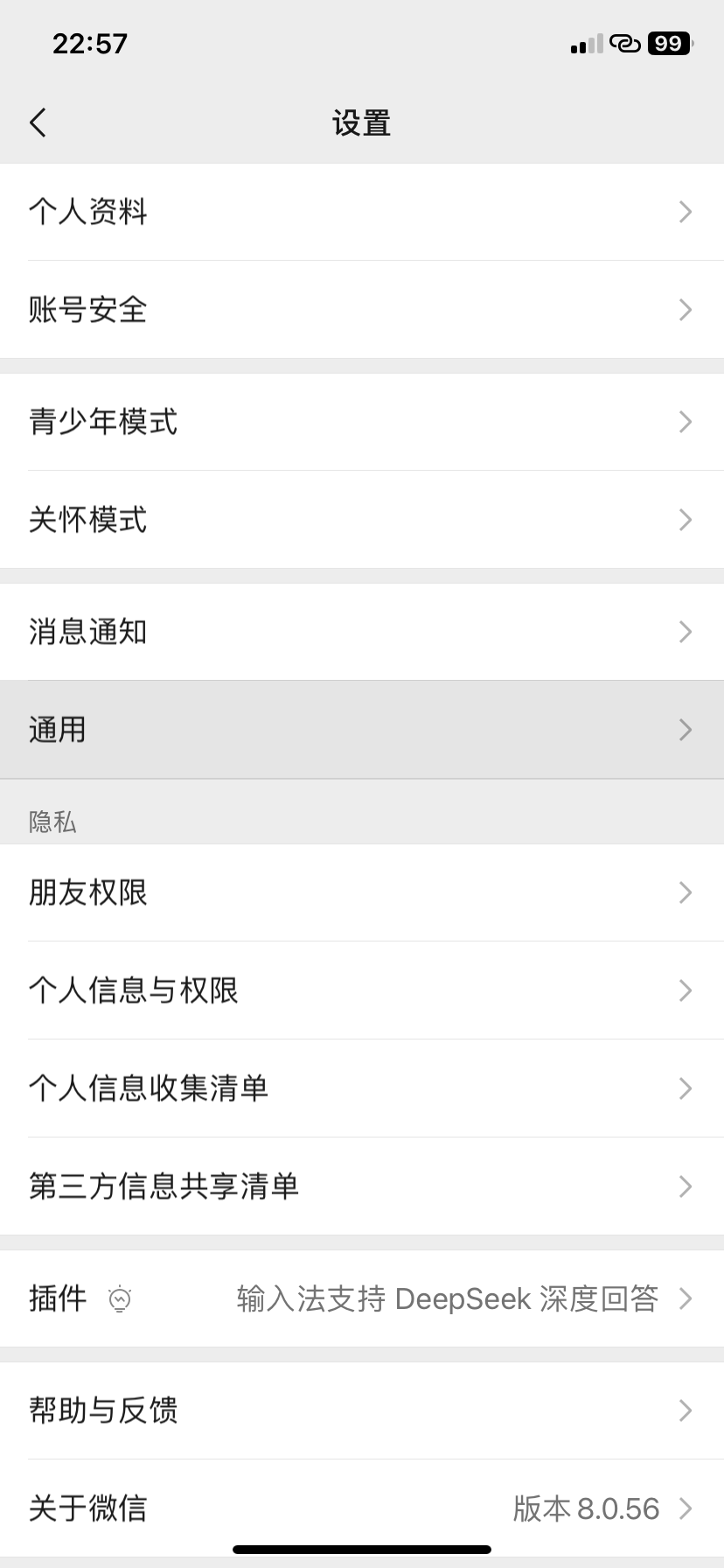Viewport: 724px width, 1568px height.
Task: Open 消息通知 settings
Action: [x=362, y=632]
